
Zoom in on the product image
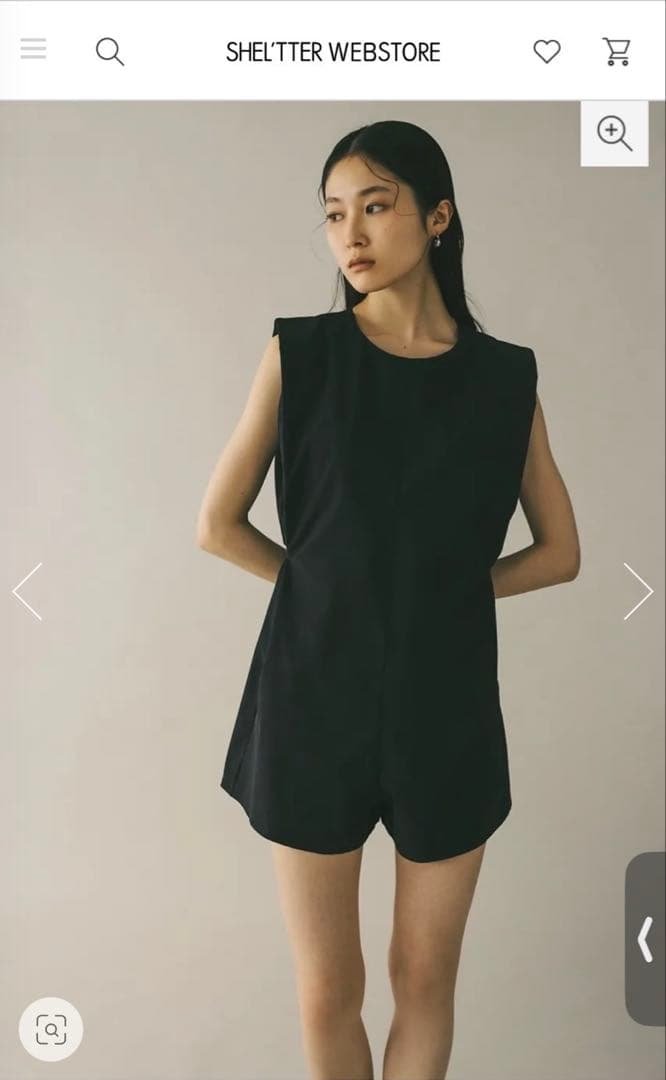click(x=614, y=133)
